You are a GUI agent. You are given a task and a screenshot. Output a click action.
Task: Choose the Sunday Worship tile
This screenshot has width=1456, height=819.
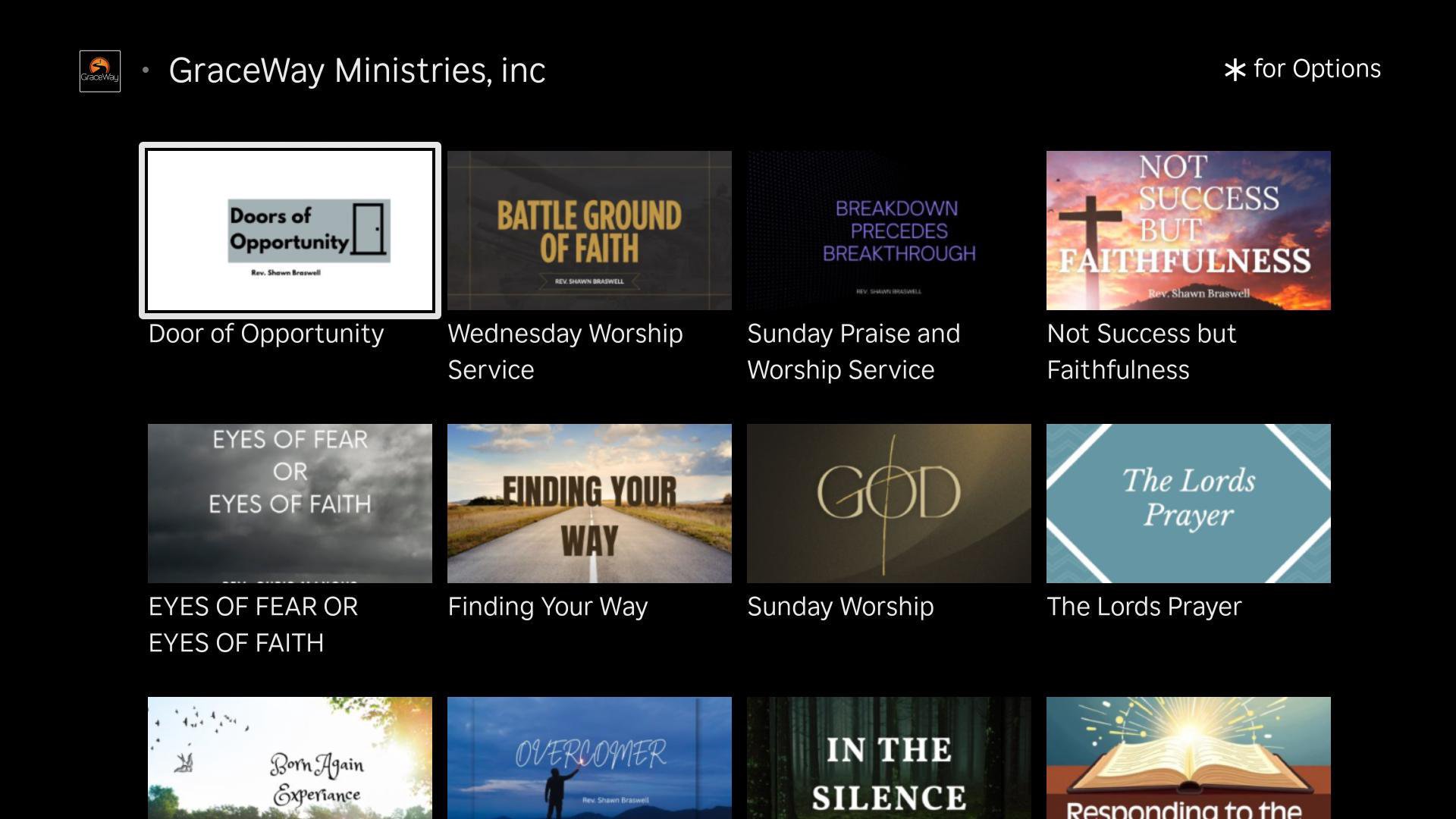click(889, 504)
